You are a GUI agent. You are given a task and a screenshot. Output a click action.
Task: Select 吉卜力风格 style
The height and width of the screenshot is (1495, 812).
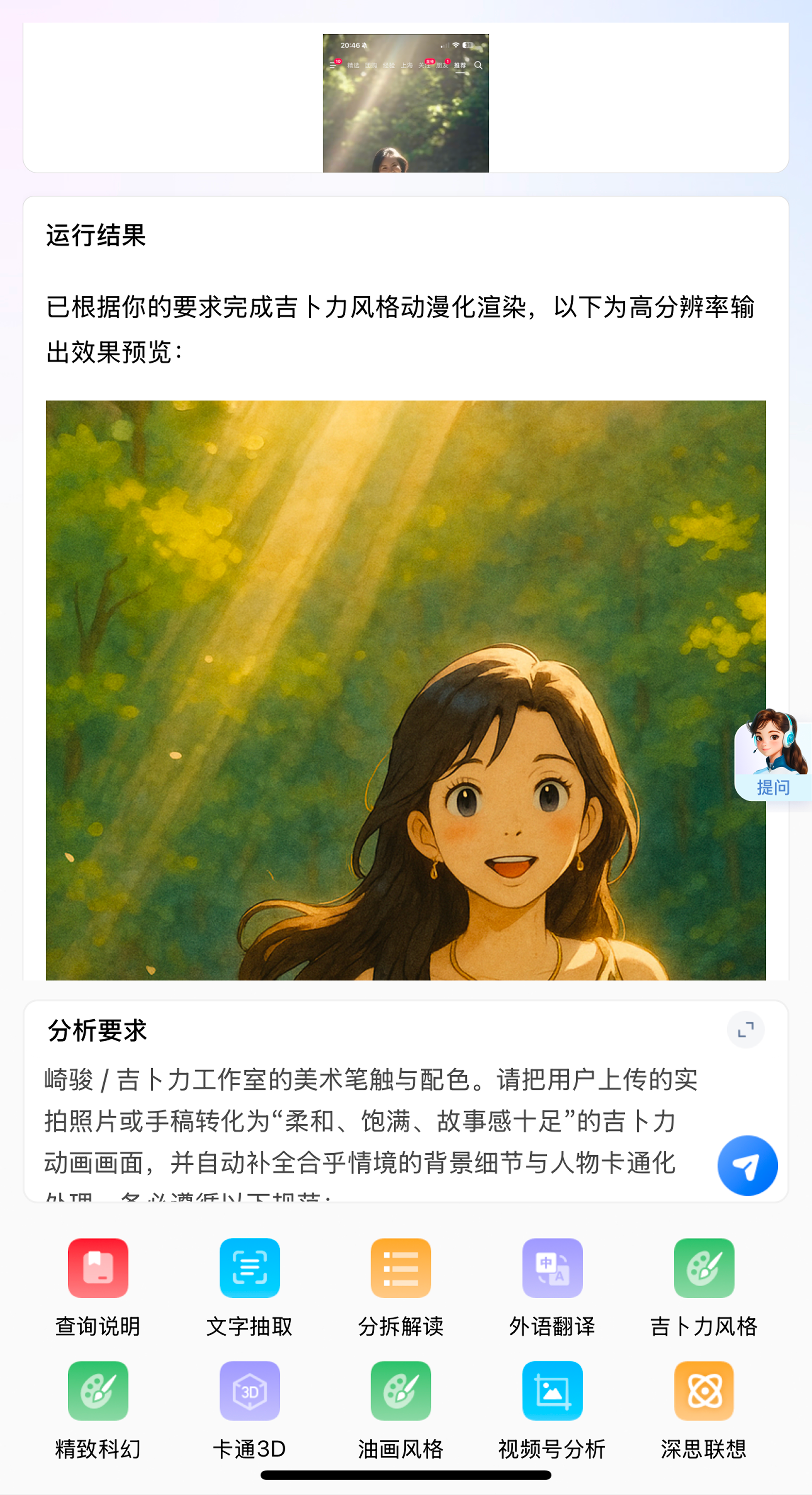pos(703,1268)
